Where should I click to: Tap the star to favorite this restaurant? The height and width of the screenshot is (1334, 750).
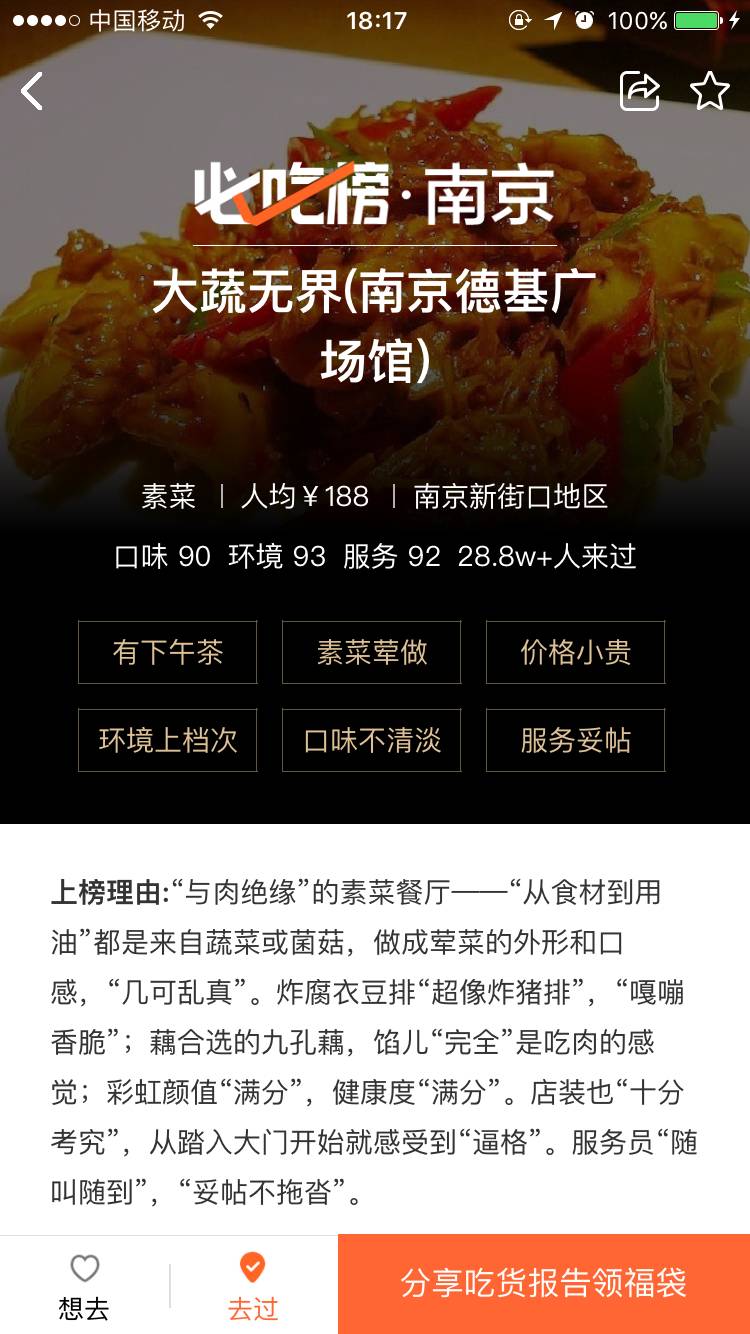coord(712,89)
